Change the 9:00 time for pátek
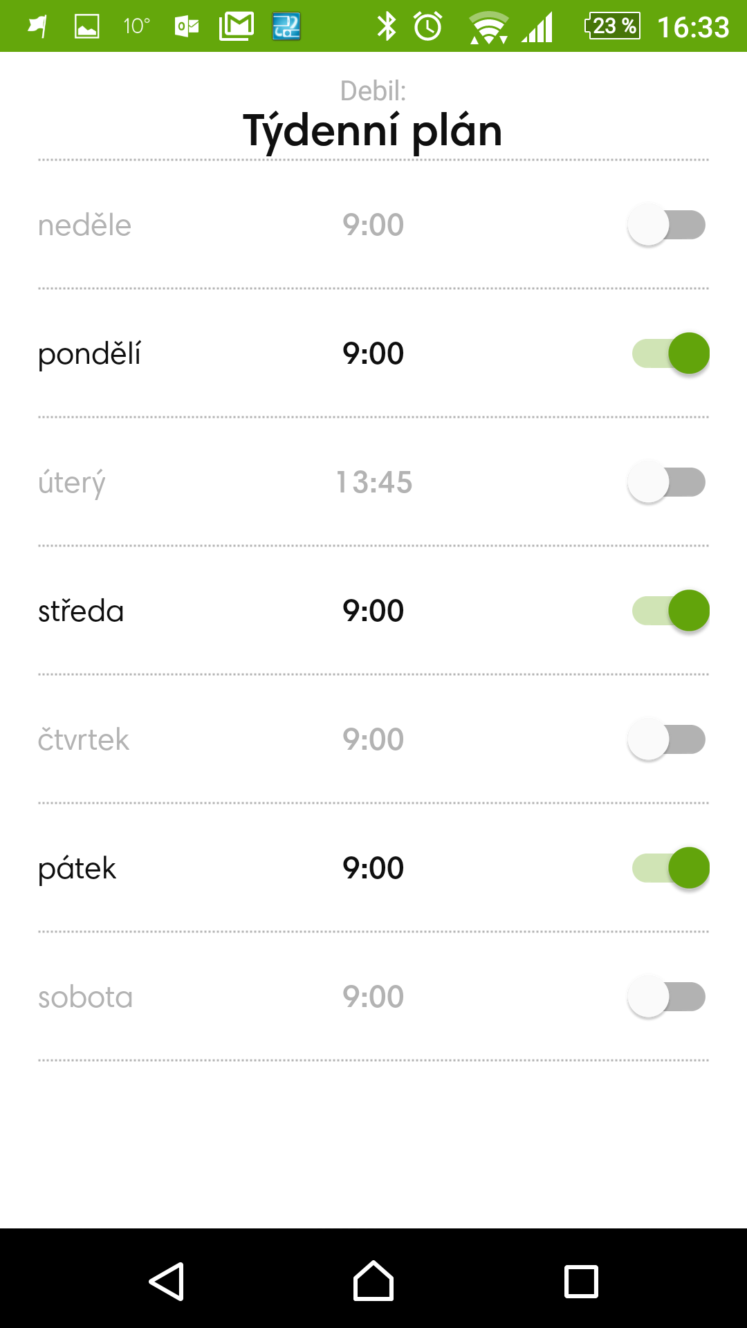Viewport: 747px width, 1328px height. [x=373, y=868]
